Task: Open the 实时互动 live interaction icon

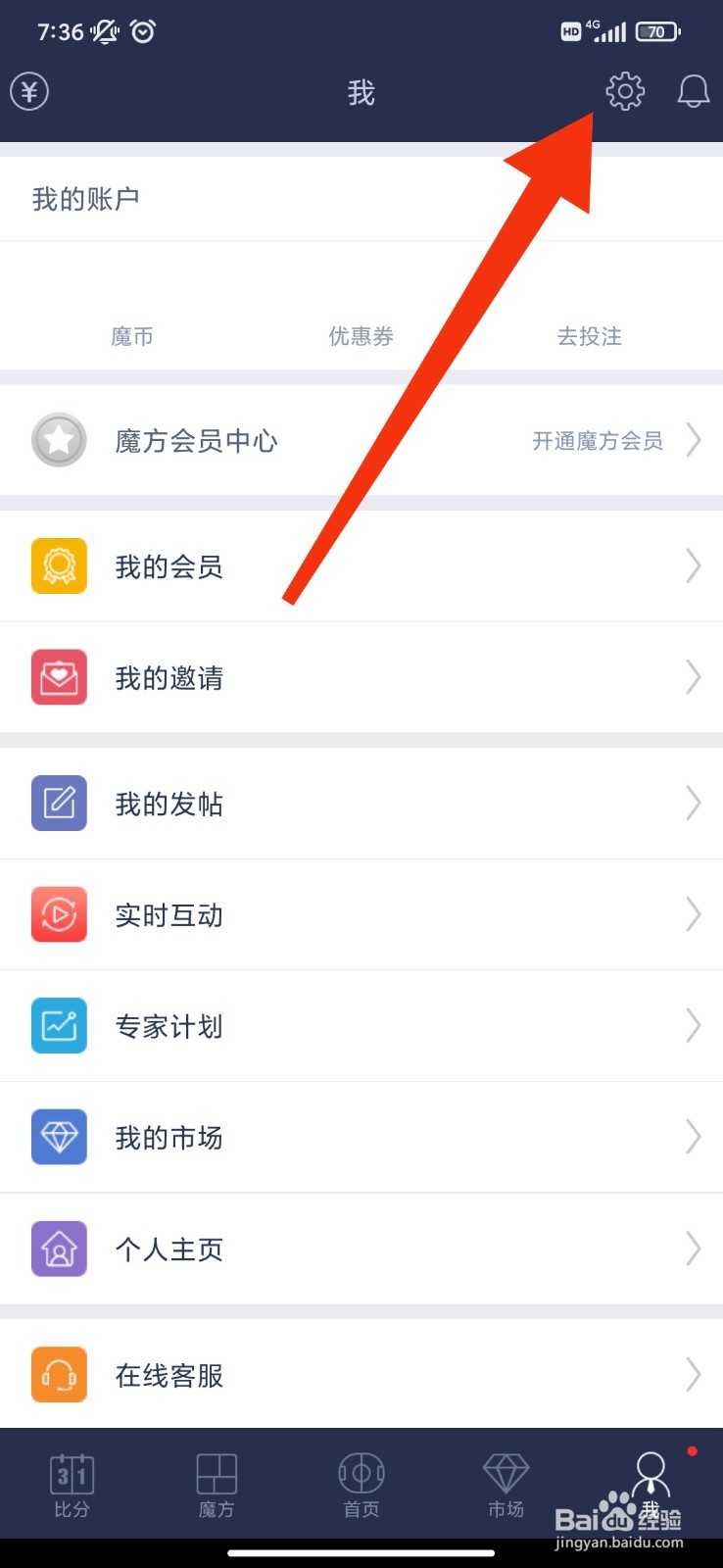Action: [59, 914]
